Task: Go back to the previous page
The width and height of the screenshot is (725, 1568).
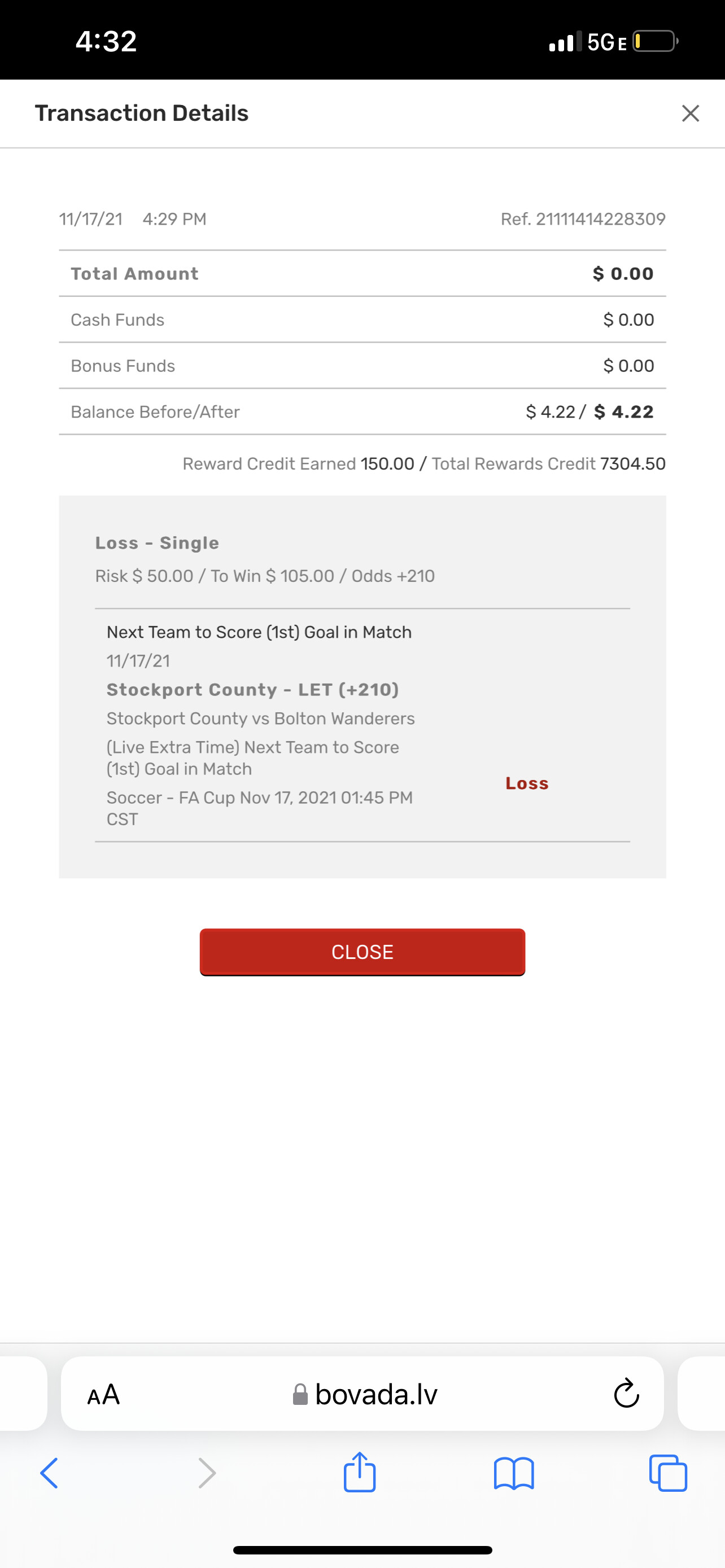Action: [49, 1473]
